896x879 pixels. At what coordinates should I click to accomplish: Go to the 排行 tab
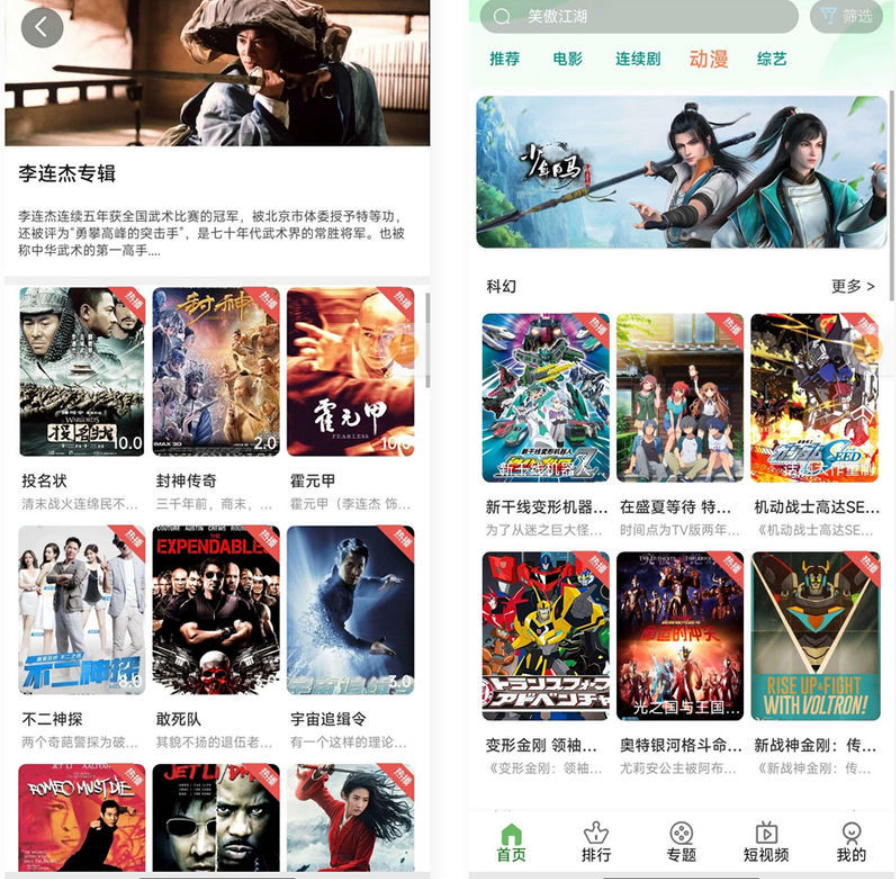click(x=596, y=842)
